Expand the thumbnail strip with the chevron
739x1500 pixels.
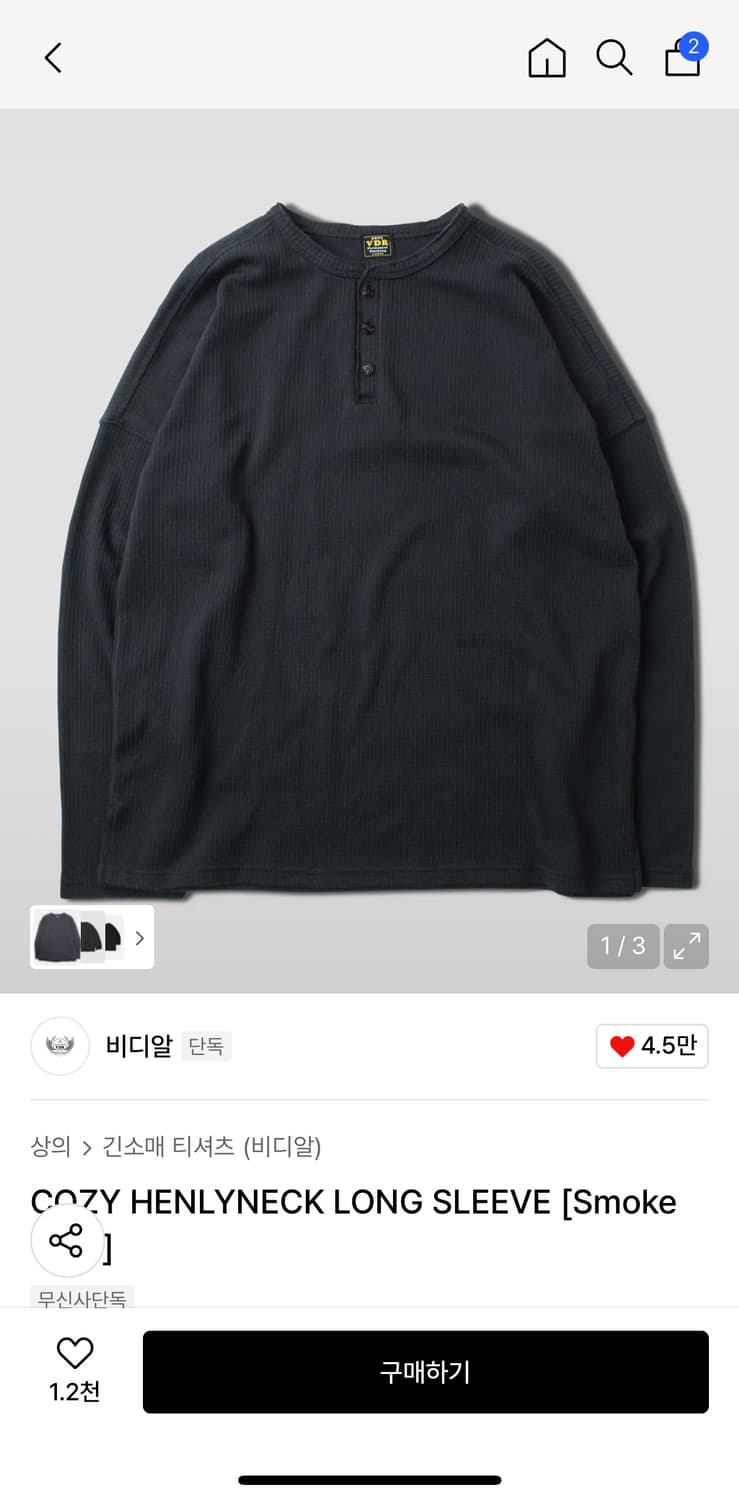click(x=139, y=937)
